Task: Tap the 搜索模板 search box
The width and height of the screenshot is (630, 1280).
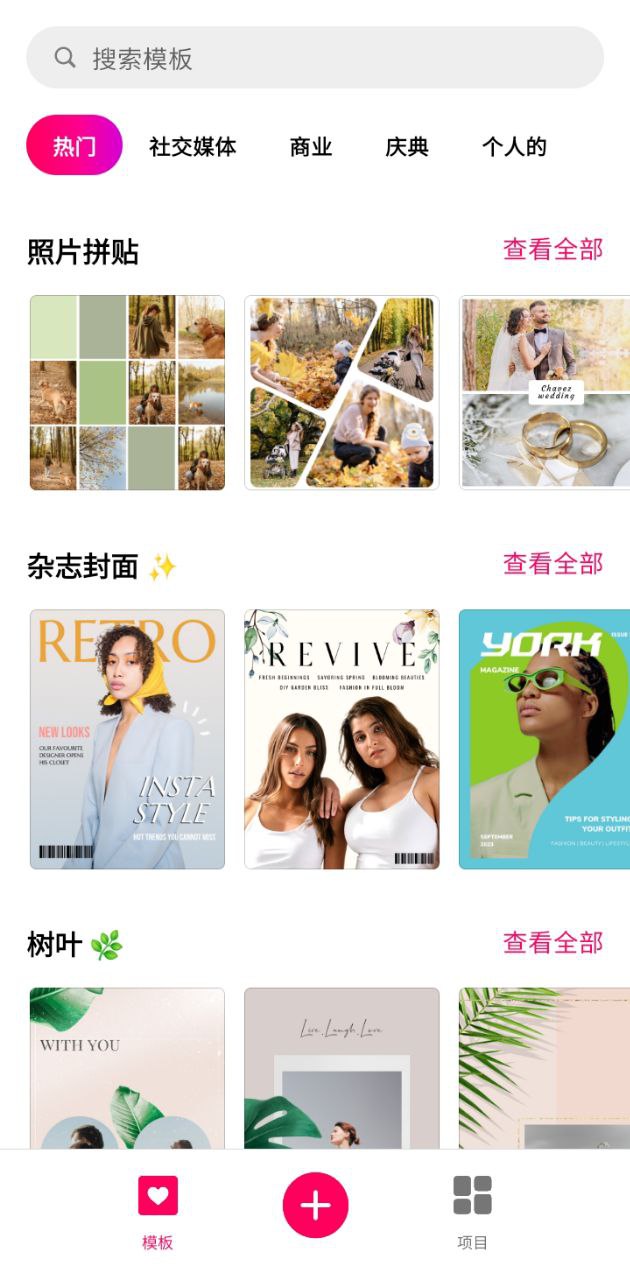Action: 315,58
